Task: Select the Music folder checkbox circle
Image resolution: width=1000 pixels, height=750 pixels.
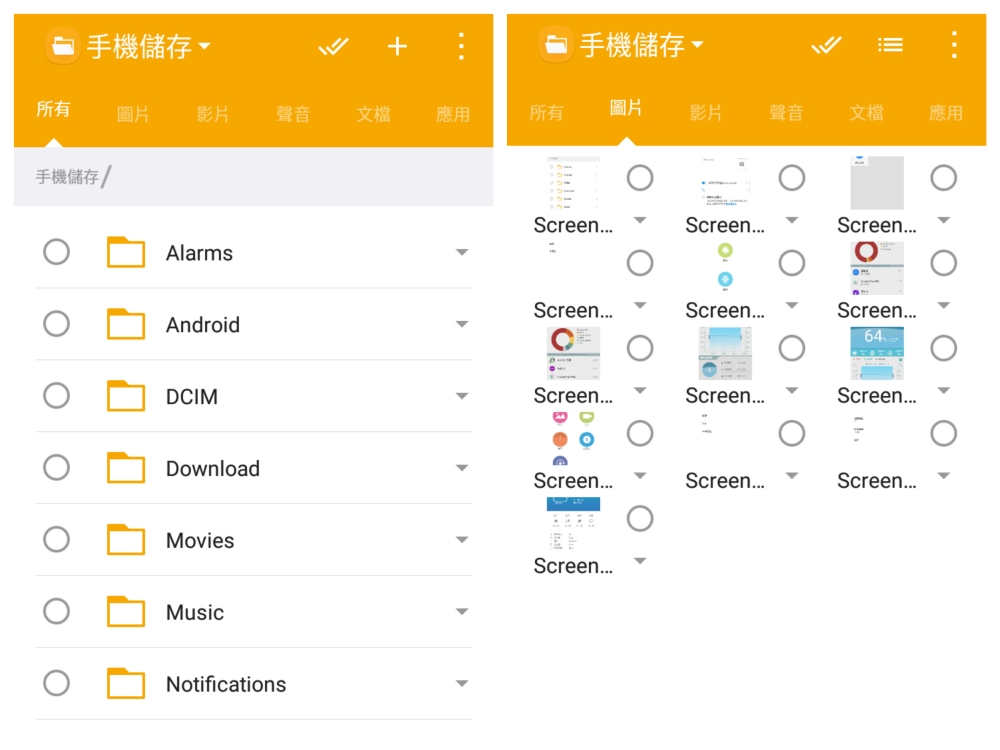Action: point(57,611)
